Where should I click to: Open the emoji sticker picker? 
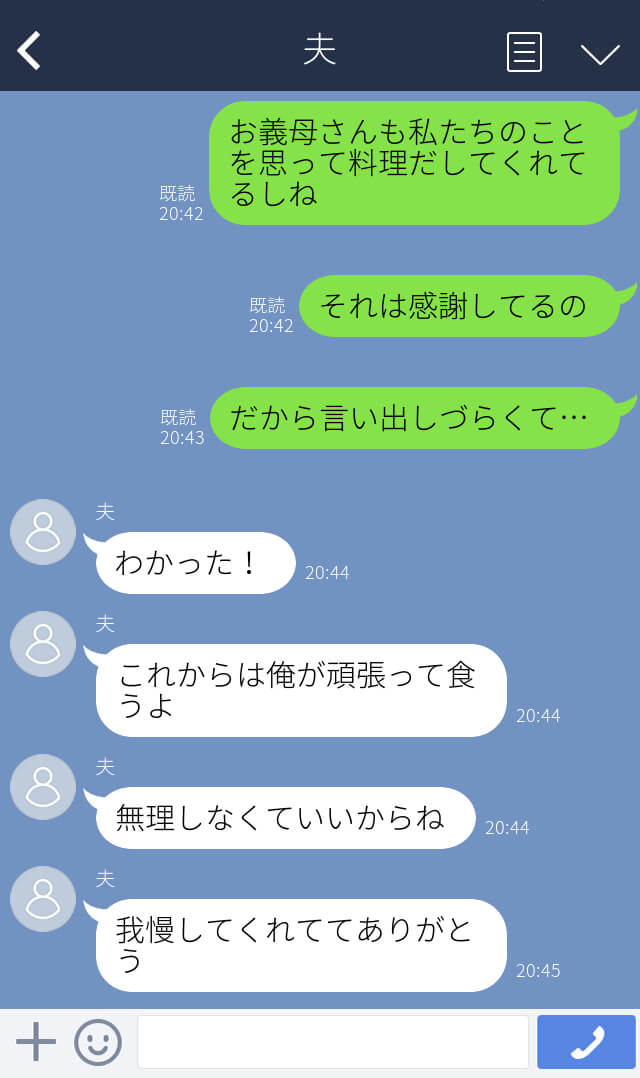tap(98, 1042)
